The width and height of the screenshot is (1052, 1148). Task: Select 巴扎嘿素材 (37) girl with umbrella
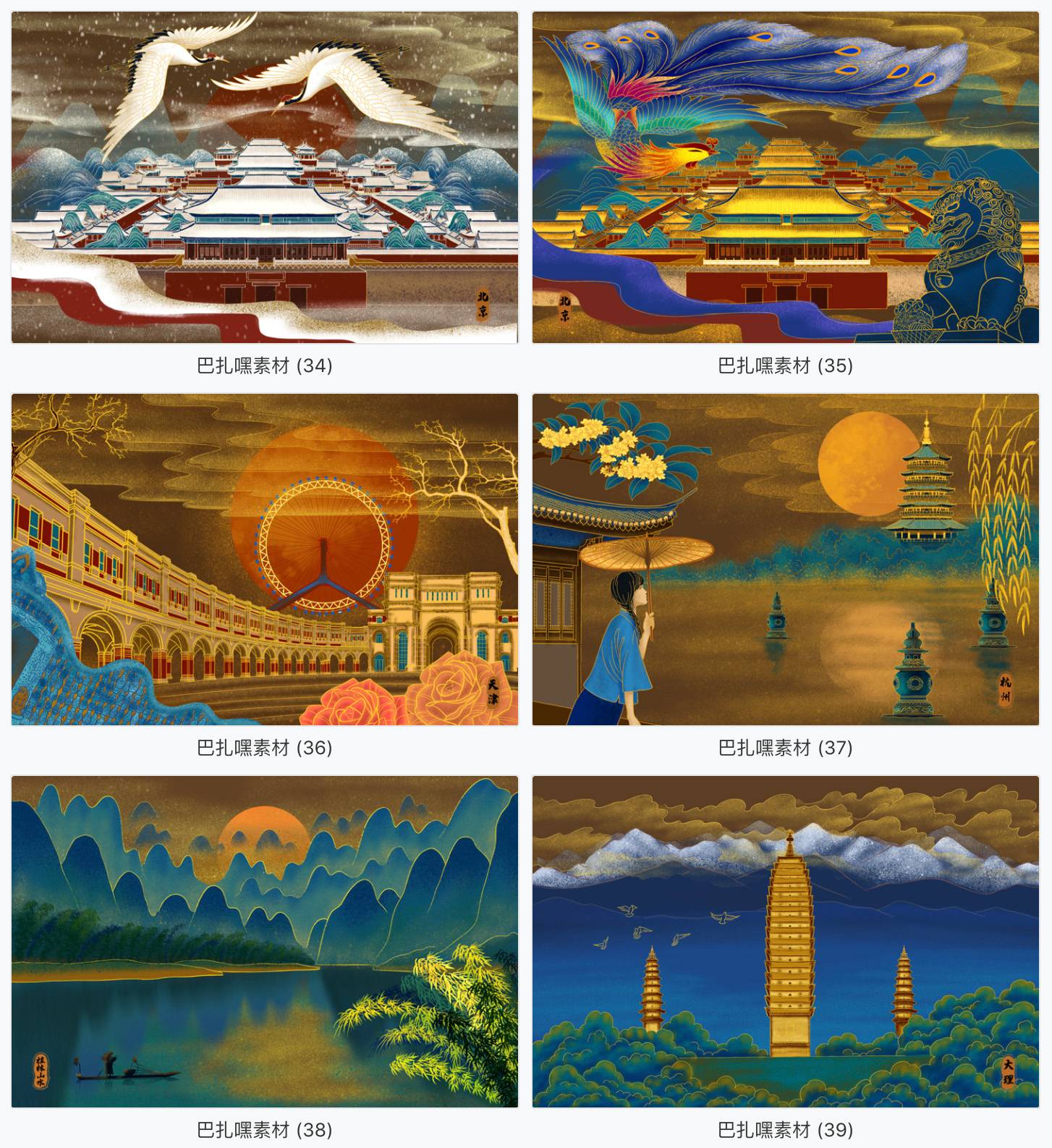785,560
